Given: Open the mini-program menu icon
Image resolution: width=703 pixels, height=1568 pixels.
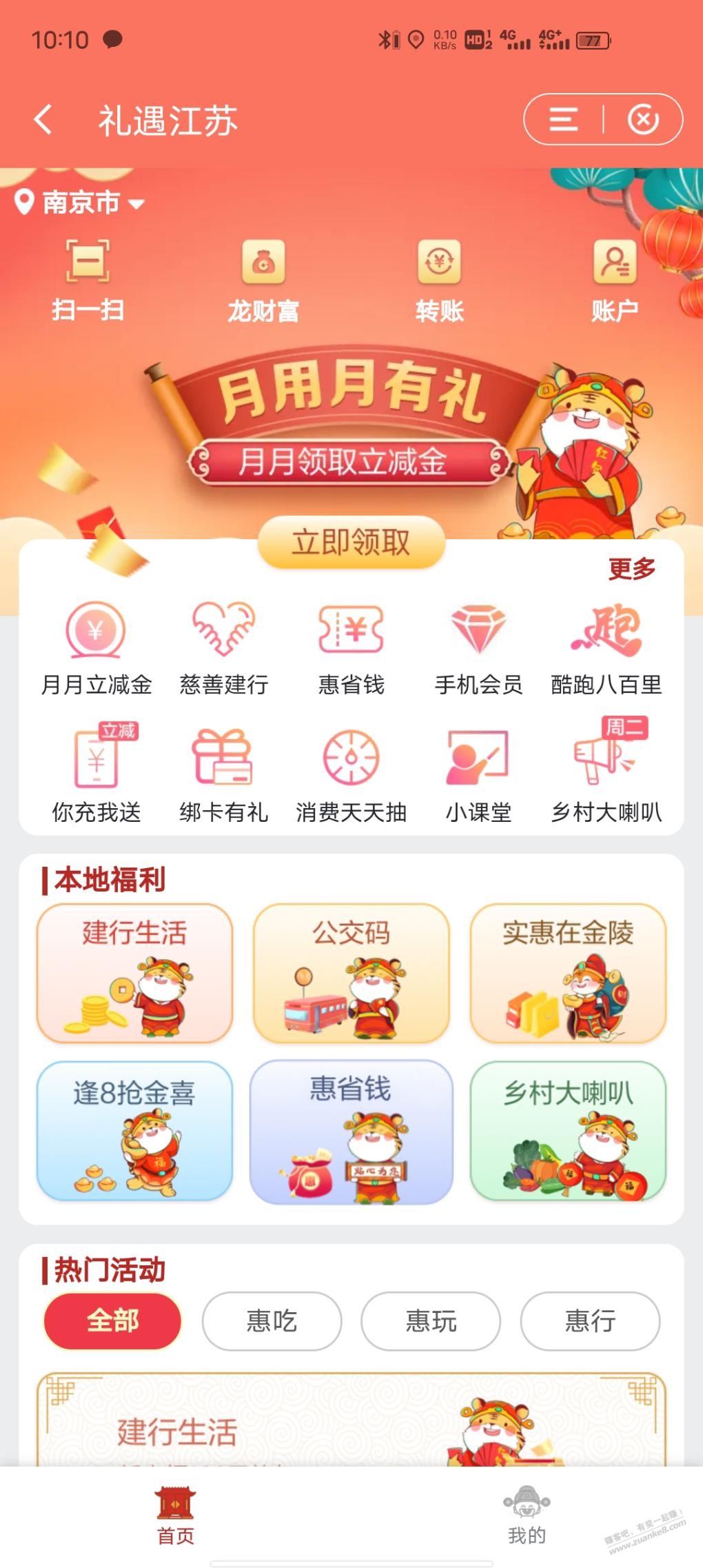Looking at the screenshot, I should 564,119.
